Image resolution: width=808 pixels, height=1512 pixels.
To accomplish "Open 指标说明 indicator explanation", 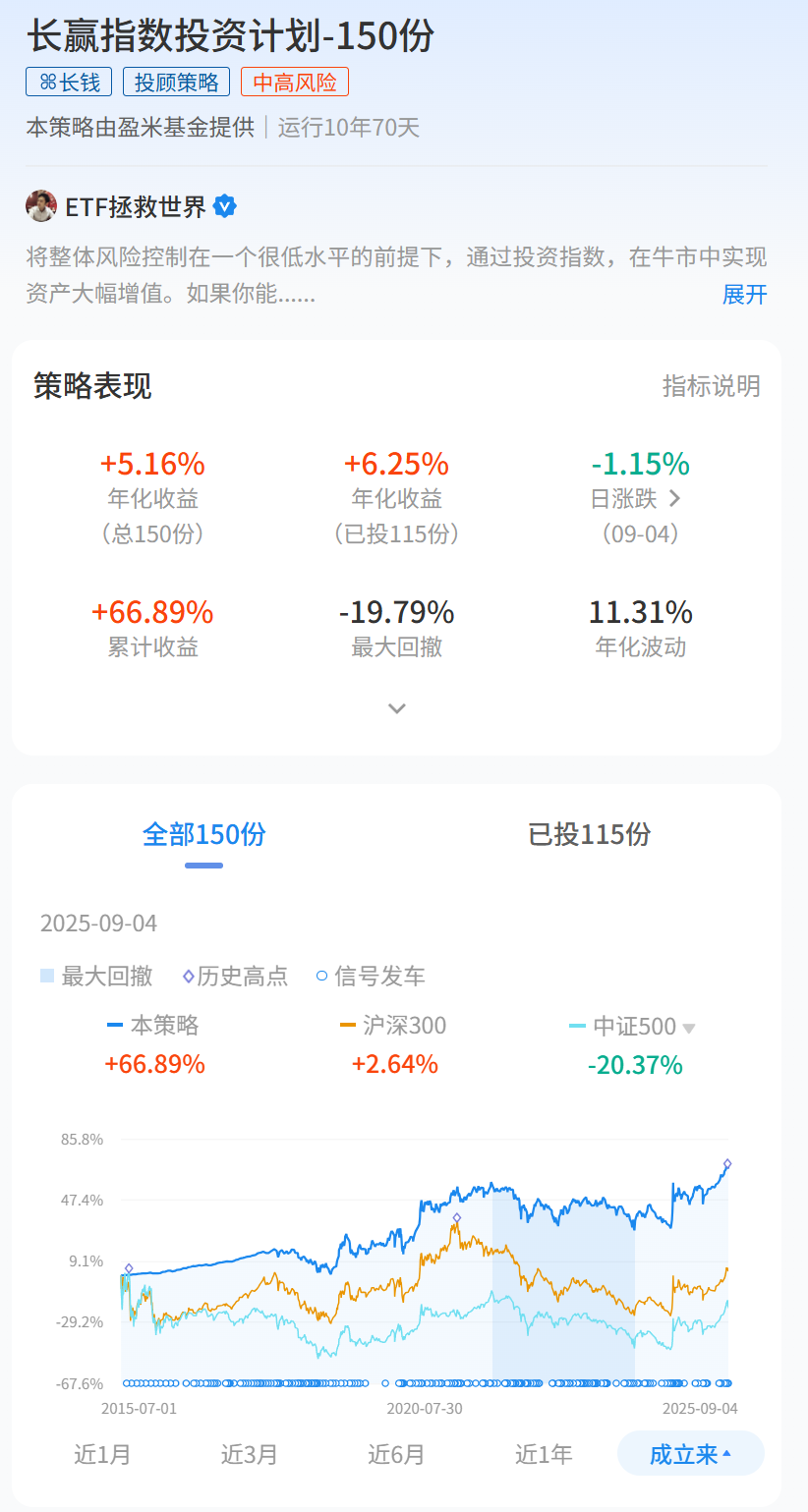I will point(712,386).
